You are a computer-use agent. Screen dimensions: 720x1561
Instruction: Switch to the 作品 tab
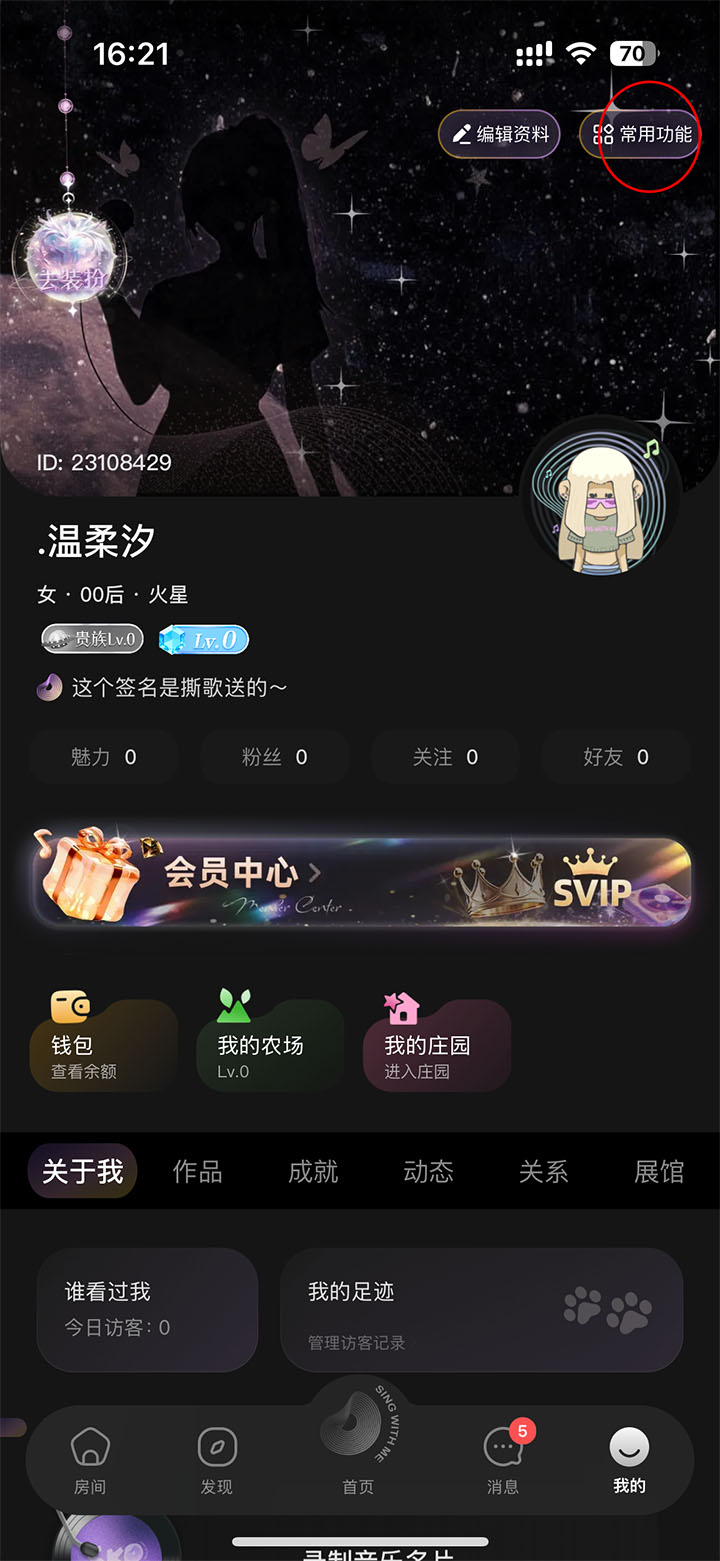(197, 1171)
